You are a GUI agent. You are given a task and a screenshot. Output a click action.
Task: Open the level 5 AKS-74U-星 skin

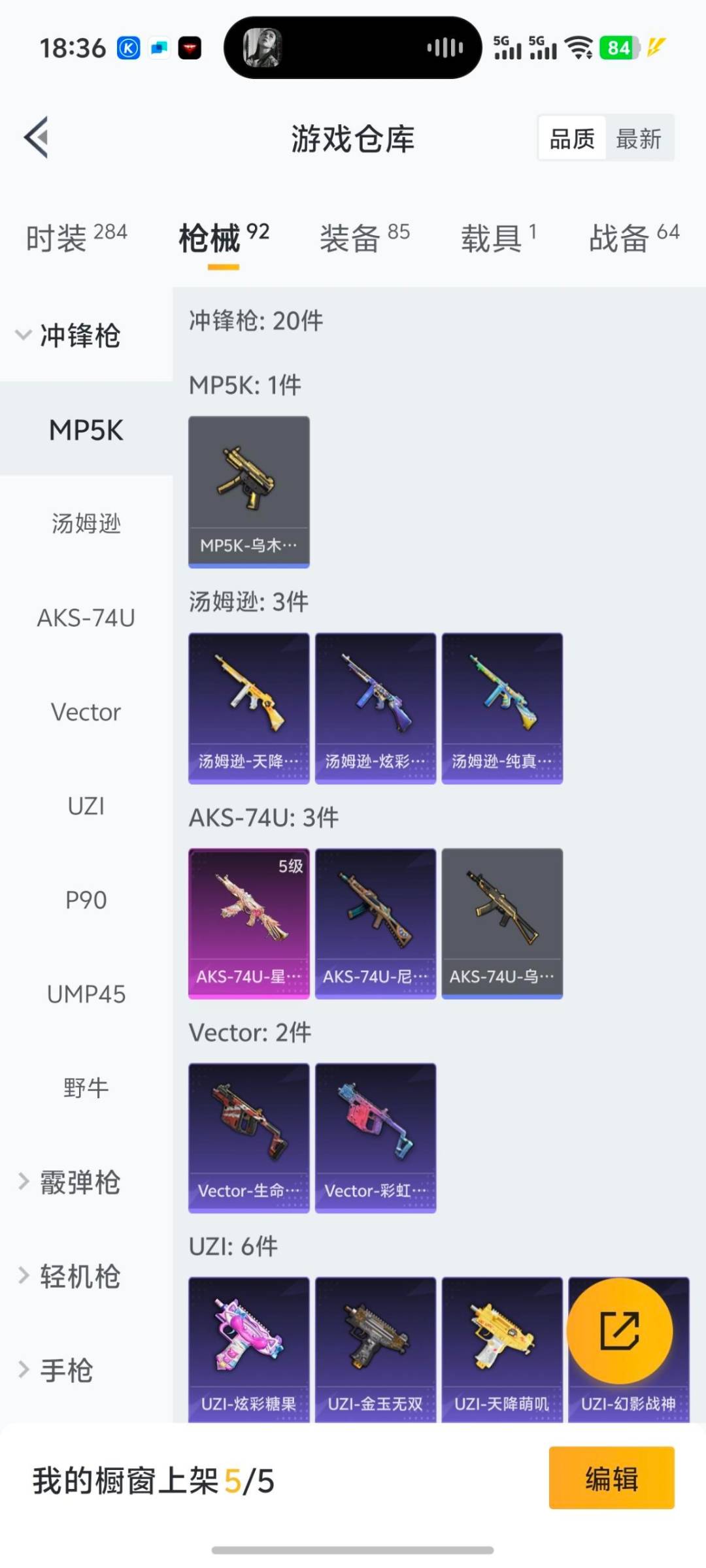click(x=249, y=923)
